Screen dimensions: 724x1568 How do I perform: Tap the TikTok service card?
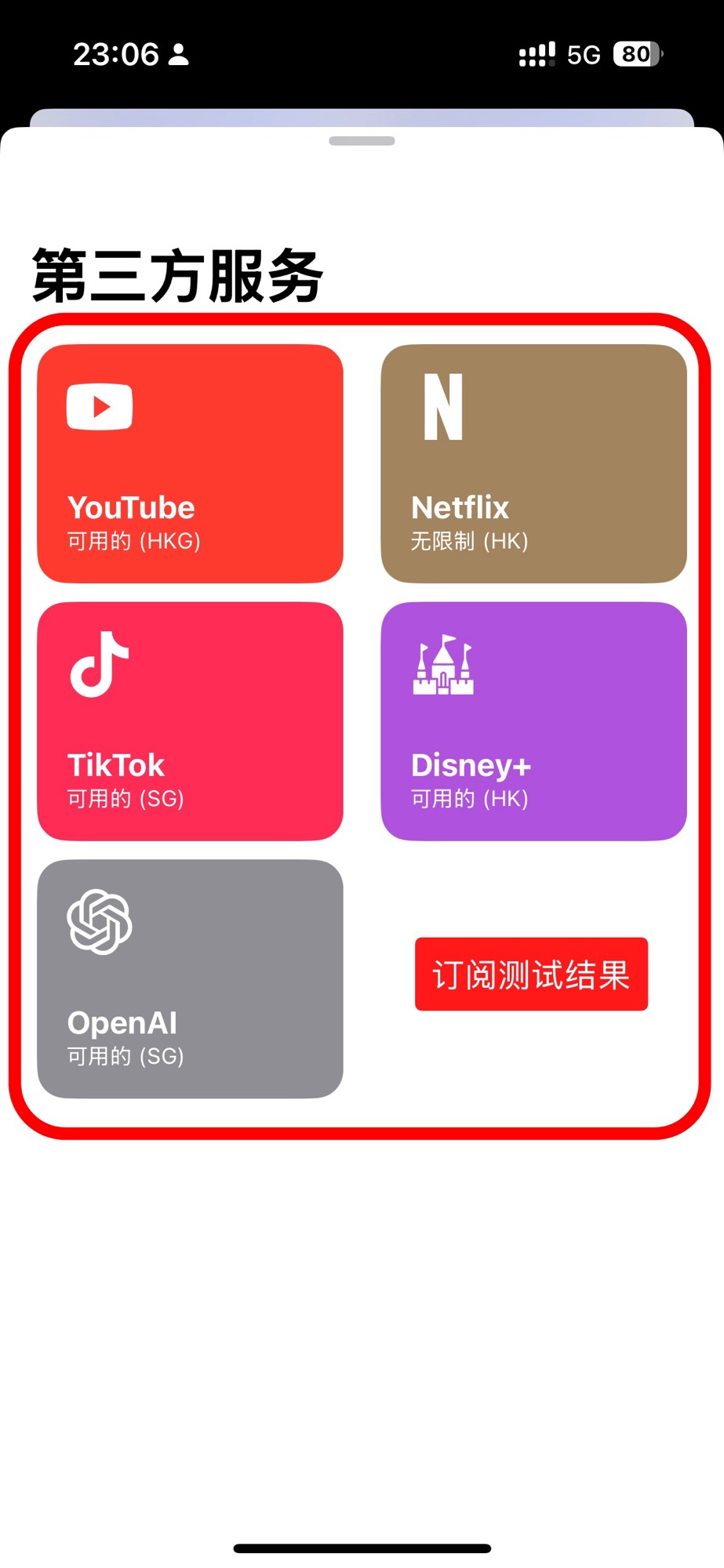(190, 721)
